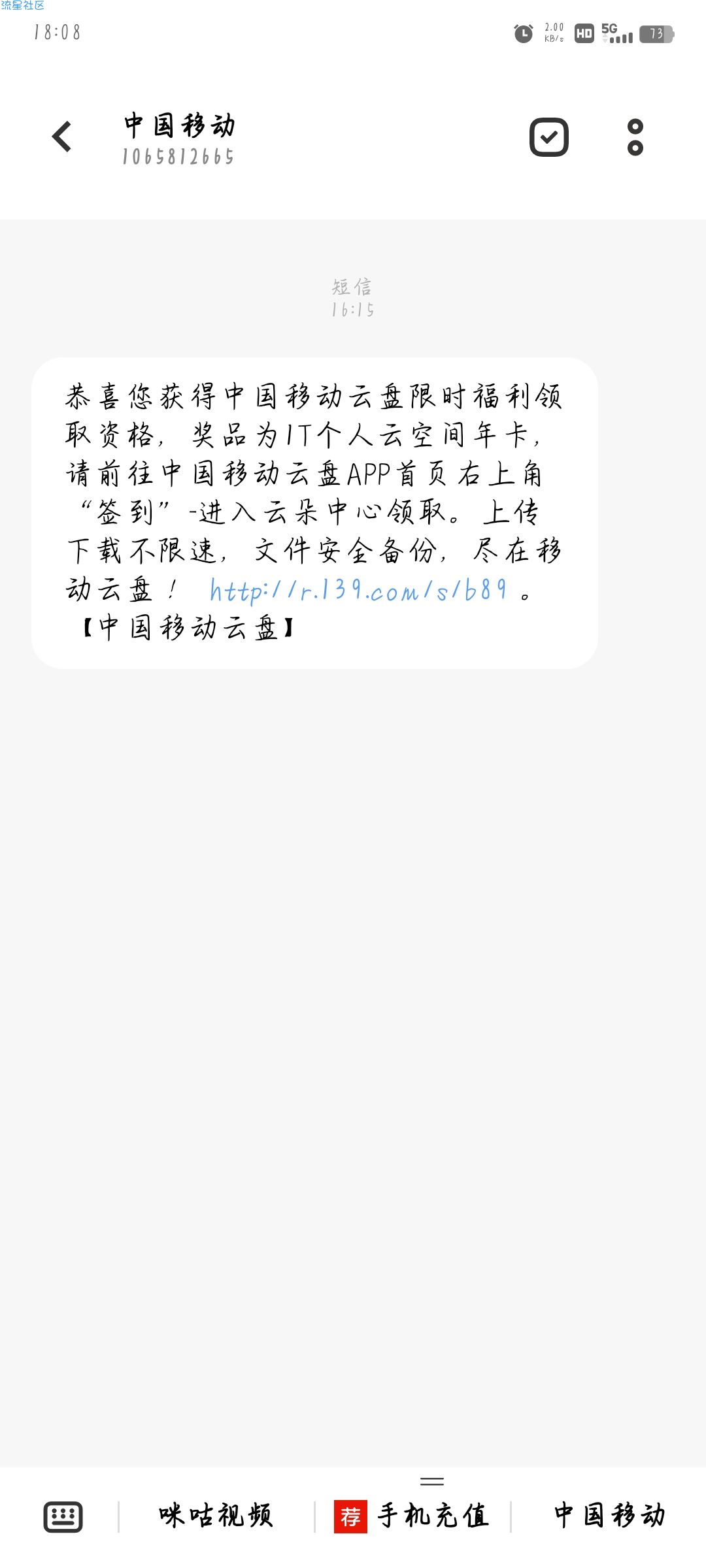Select the 手机充值 menu
Image resolution: width=706 pixels, height=1568 pixels.
[413, 1516]
